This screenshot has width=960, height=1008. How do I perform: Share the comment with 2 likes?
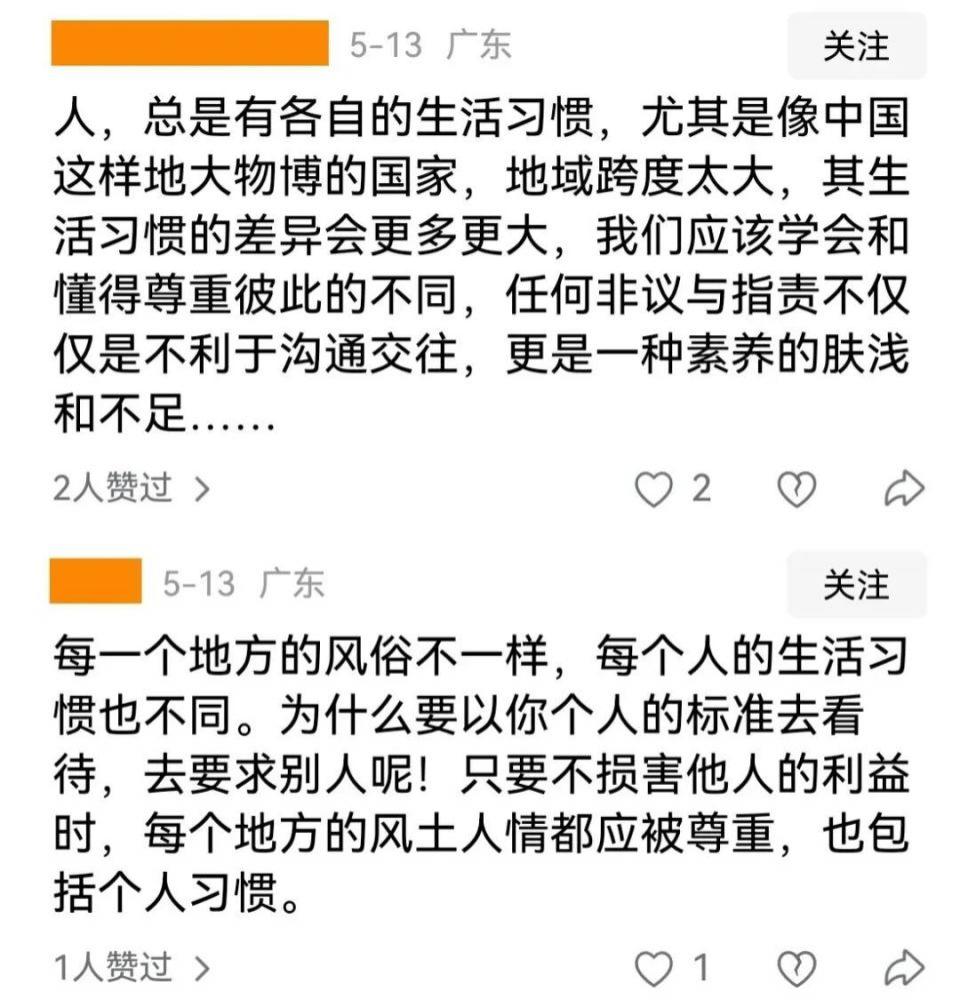coord(904,489)
